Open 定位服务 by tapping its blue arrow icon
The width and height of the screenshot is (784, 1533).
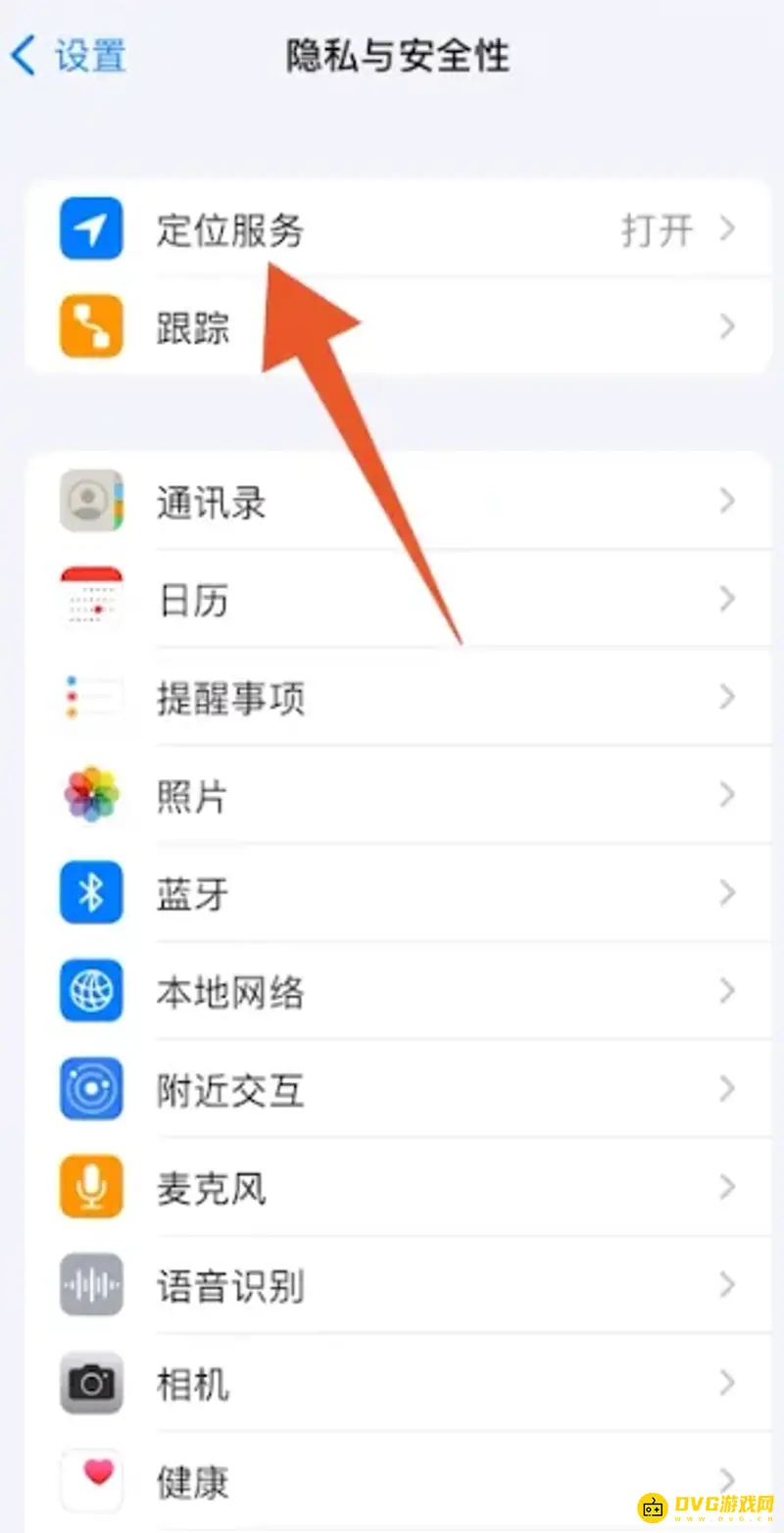point(90,228)
